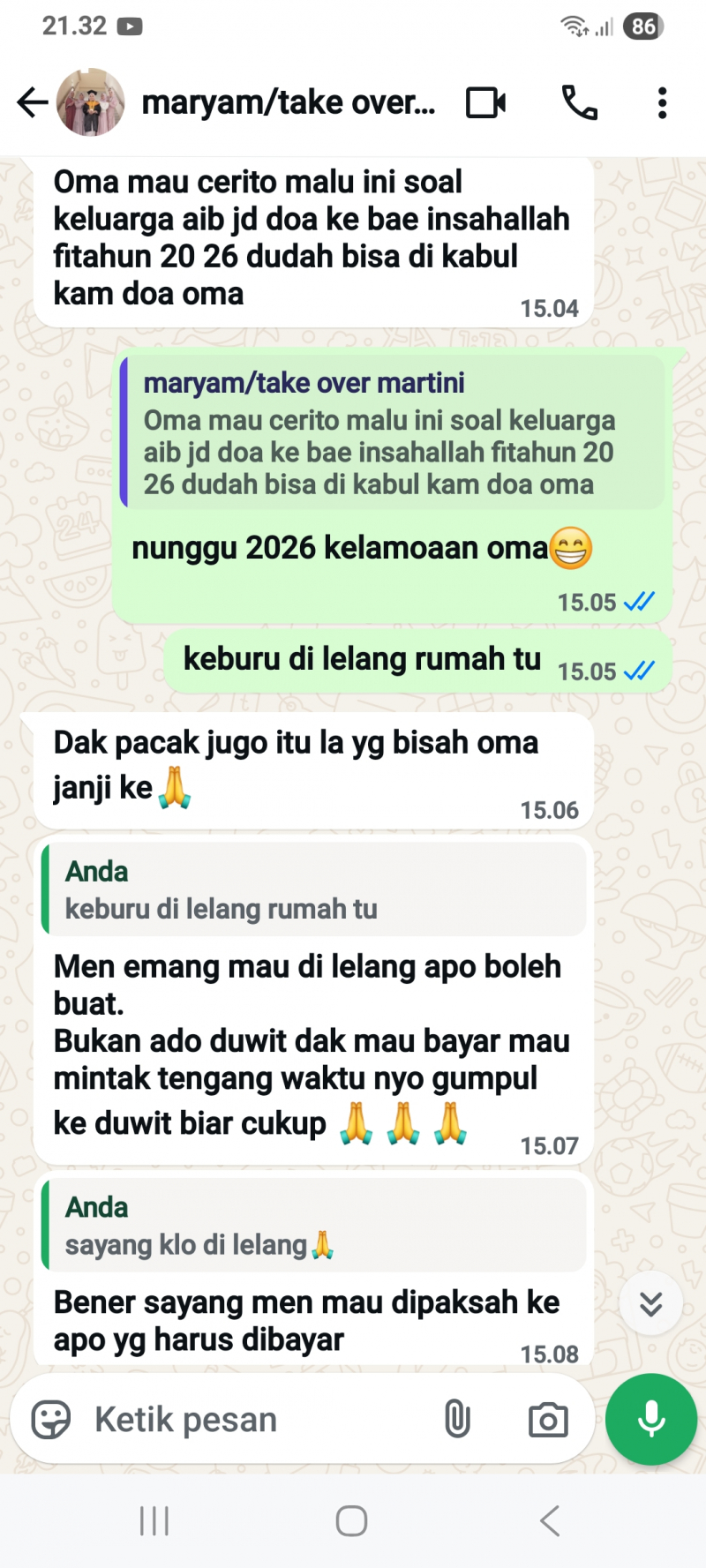The width and height of the screenshot is (706, 1568).
Task: Jump to latest messages with down arrows
Action: (650, 1303)
